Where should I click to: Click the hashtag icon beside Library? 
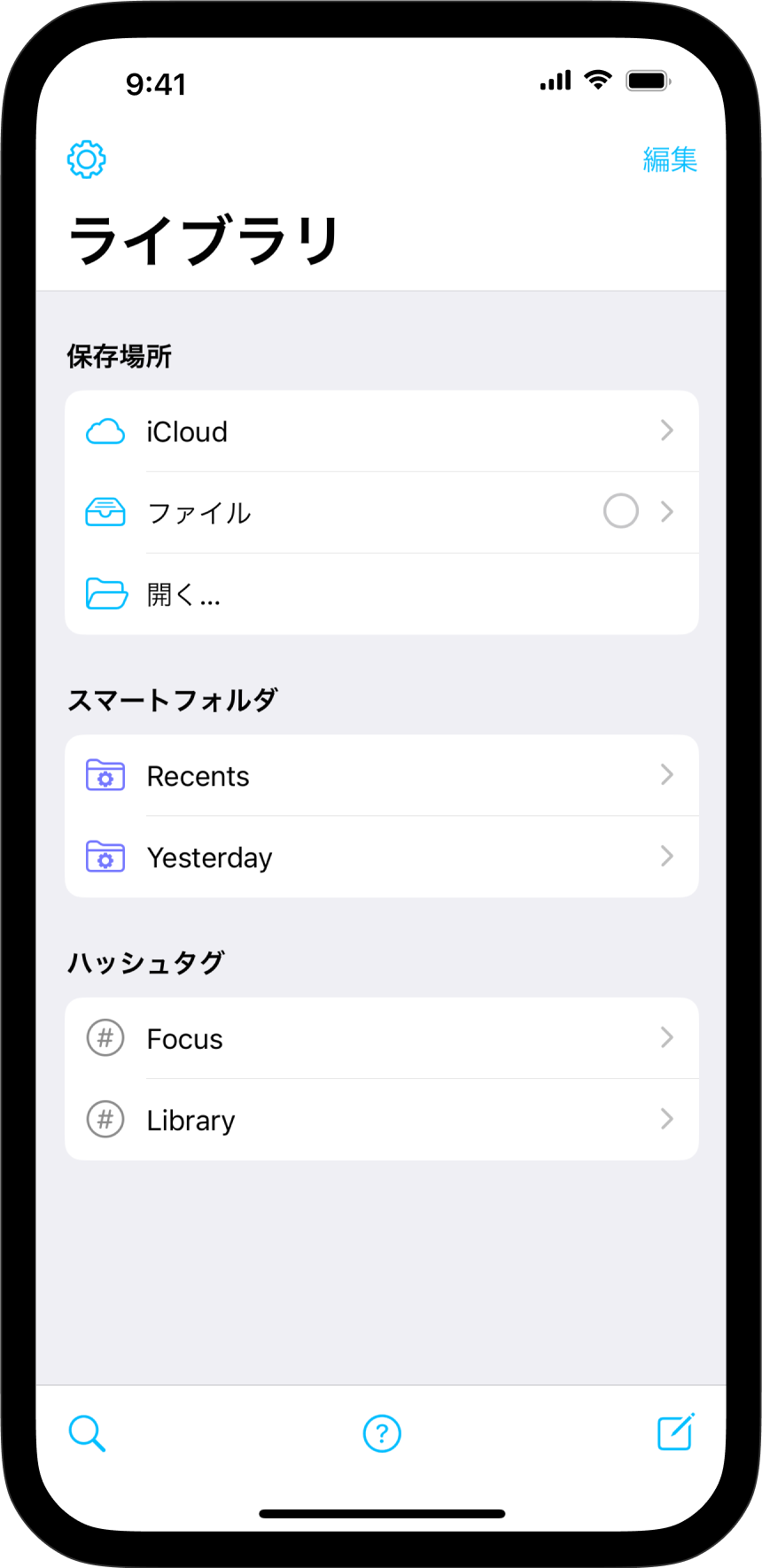[x=105, y=1119]
